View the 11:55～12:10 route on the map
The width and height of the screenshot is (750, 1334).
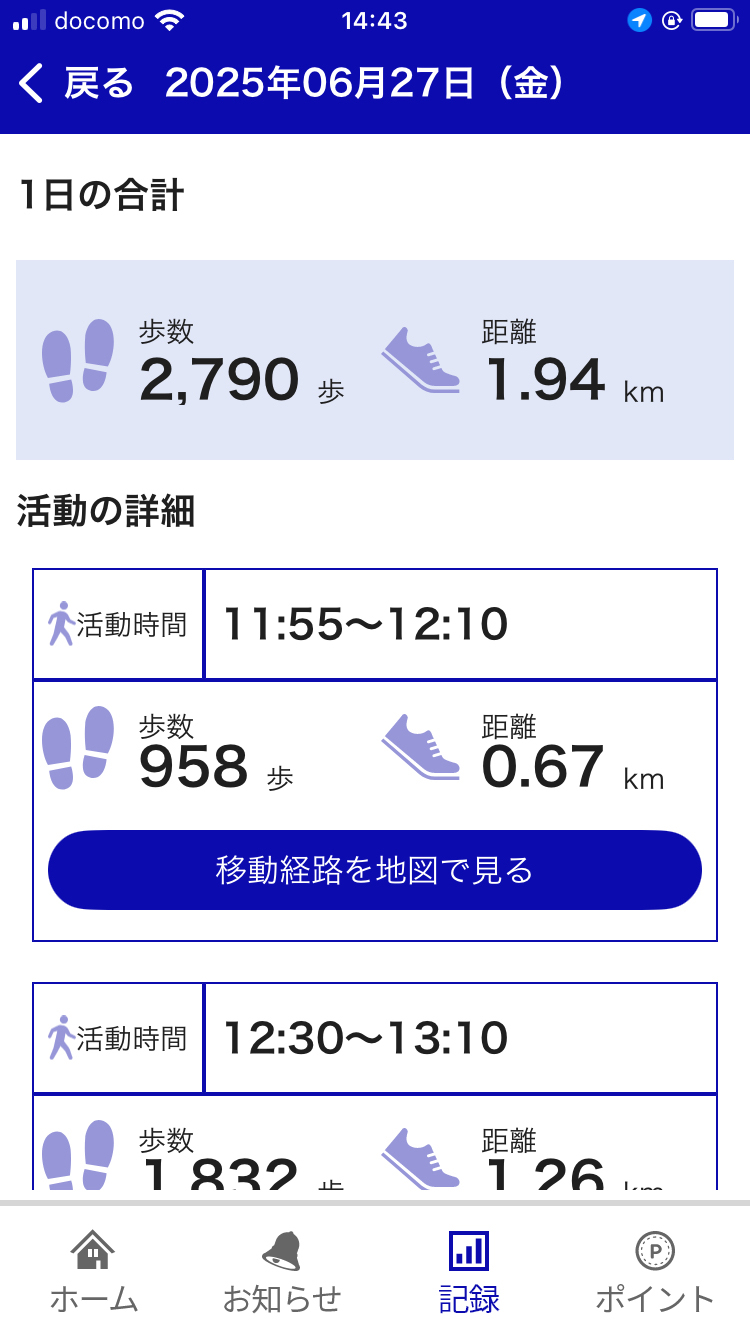coord(375,870)
